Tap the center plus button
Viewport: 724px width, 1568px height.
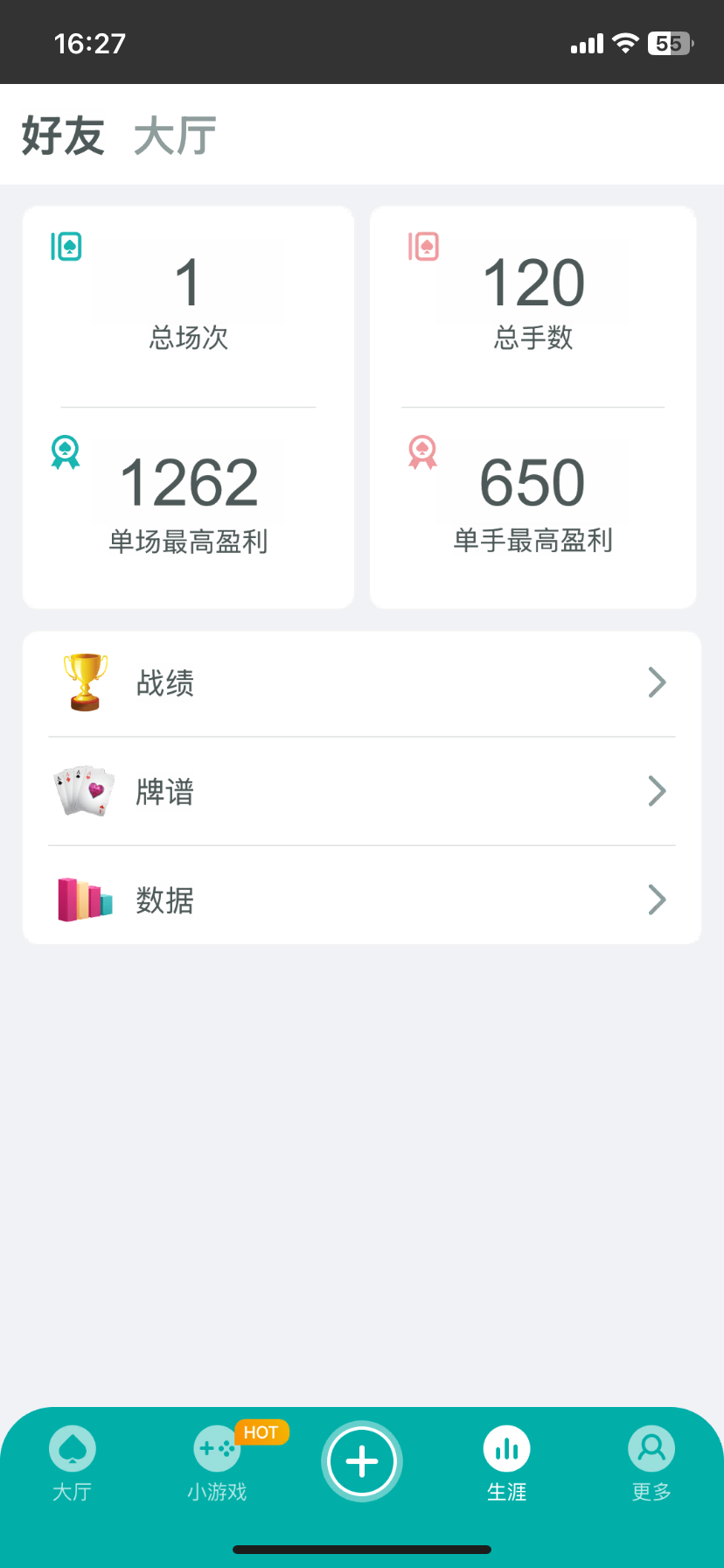click(x=362, y=1461)
